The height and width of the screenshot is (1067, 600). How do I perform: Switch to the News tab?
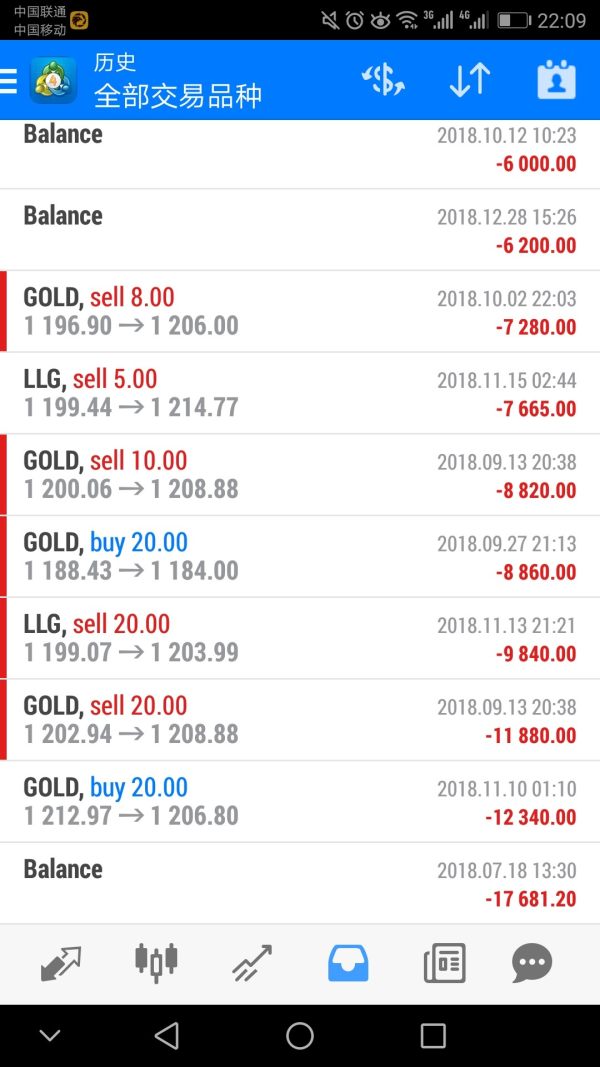[x=444, y=963]
